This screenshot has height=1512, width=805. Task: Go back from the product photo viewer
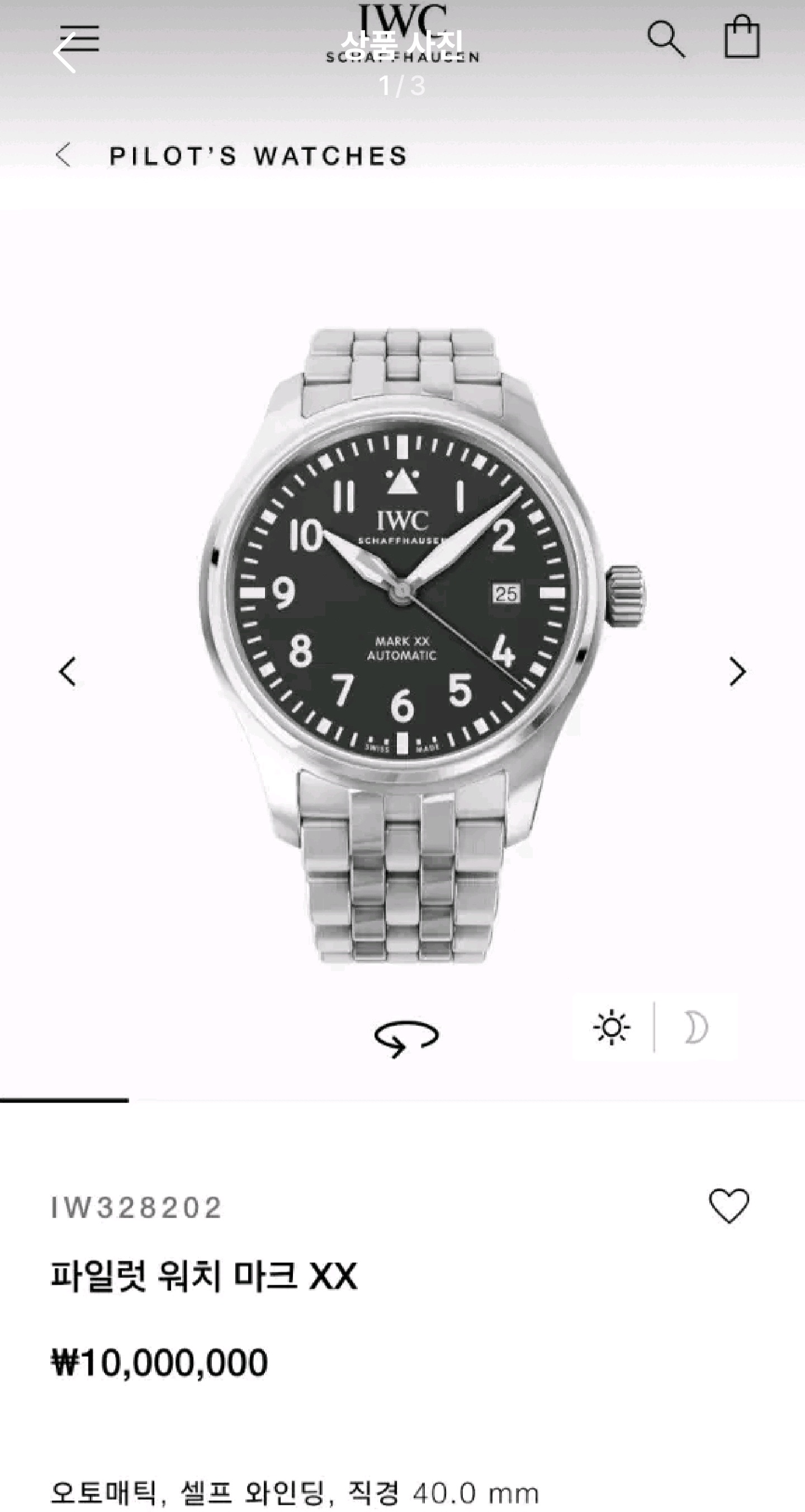[65, 53]
